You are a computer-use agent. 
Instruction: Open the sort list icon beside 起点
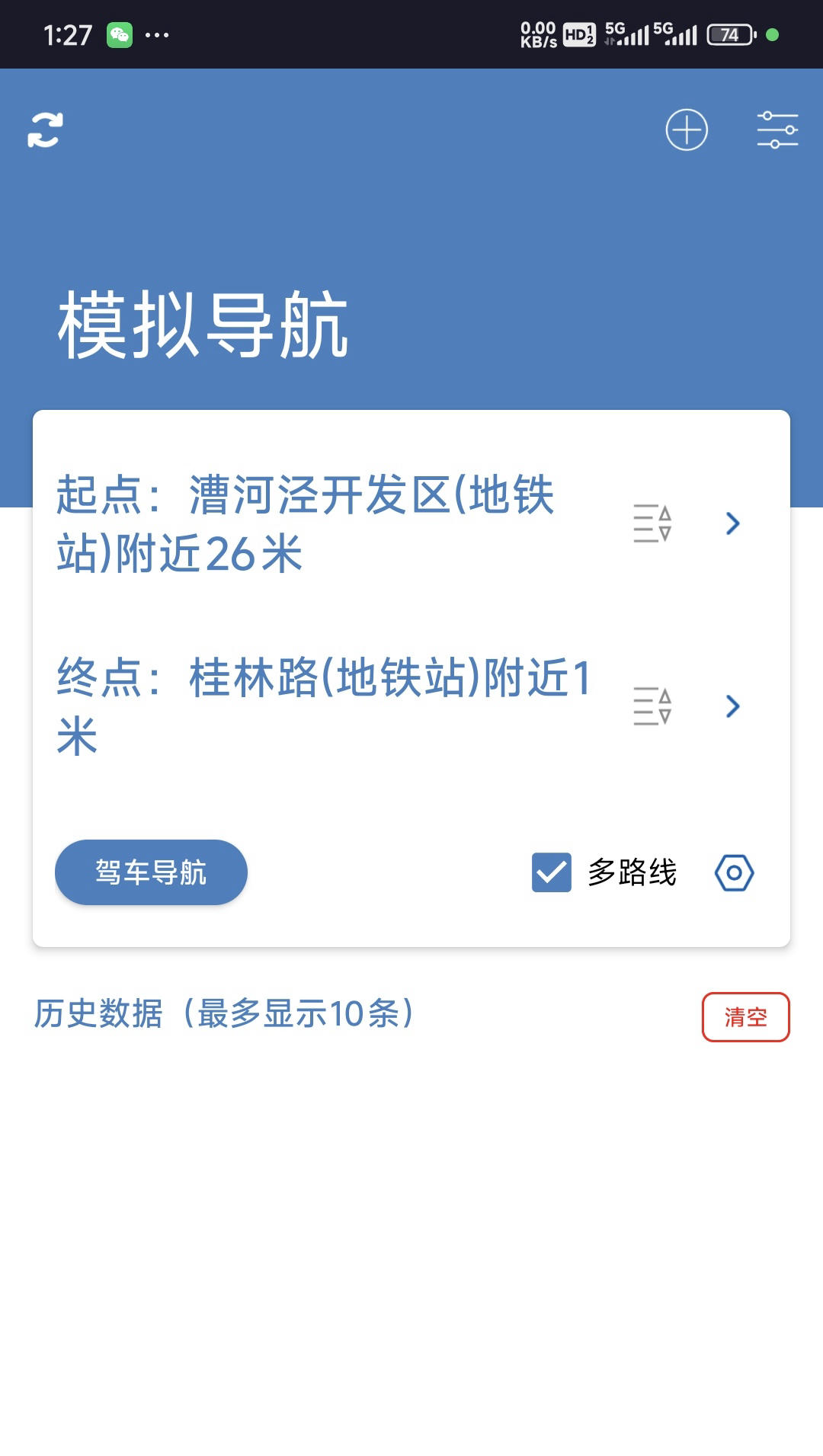652,523
